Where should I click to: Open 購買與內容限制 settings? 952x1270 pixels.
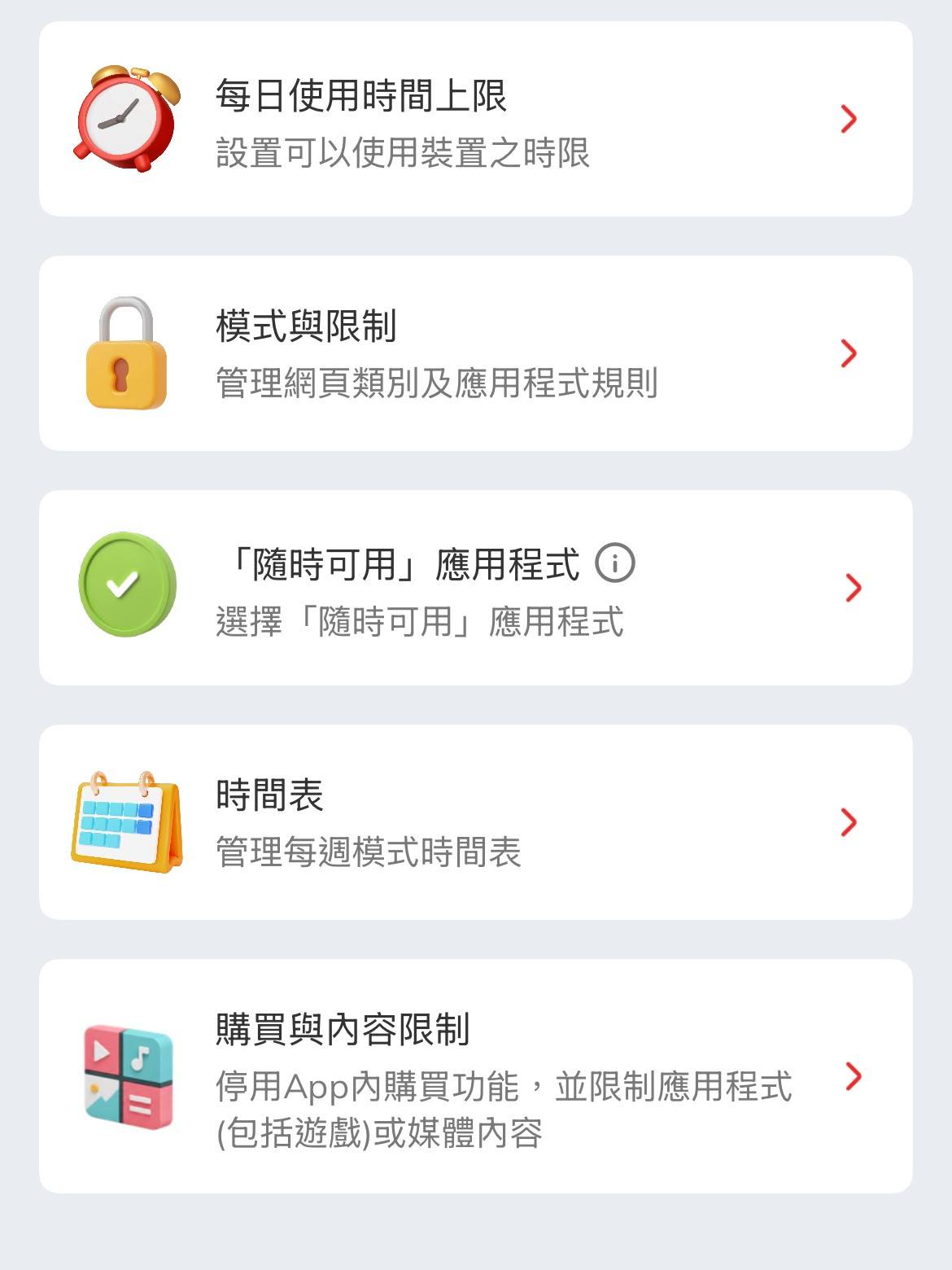click(x=475, y=1076)
